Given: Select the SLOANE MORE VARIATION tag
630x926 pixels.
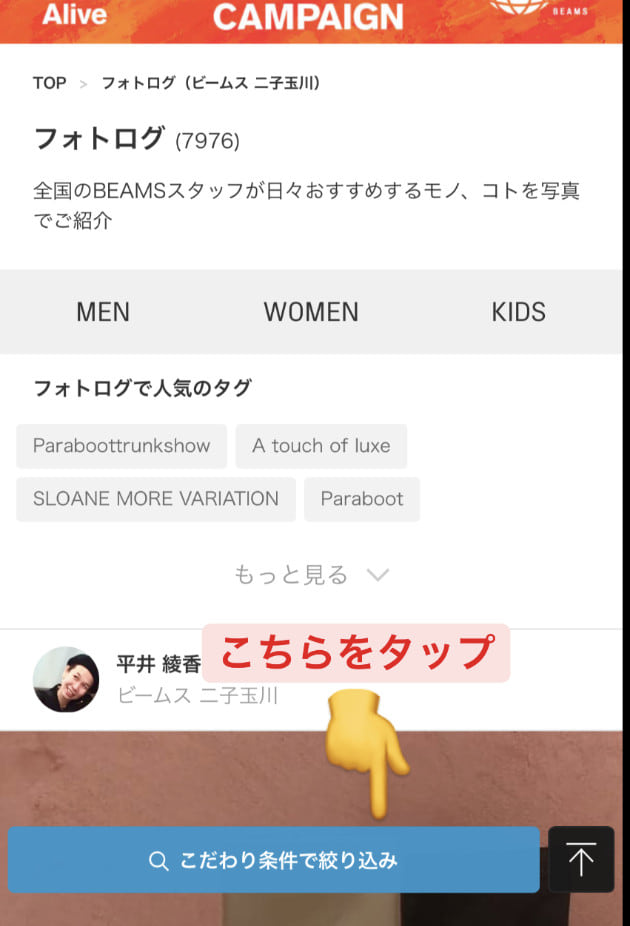Looking at the screenshot, I should (x=156, y=499).
